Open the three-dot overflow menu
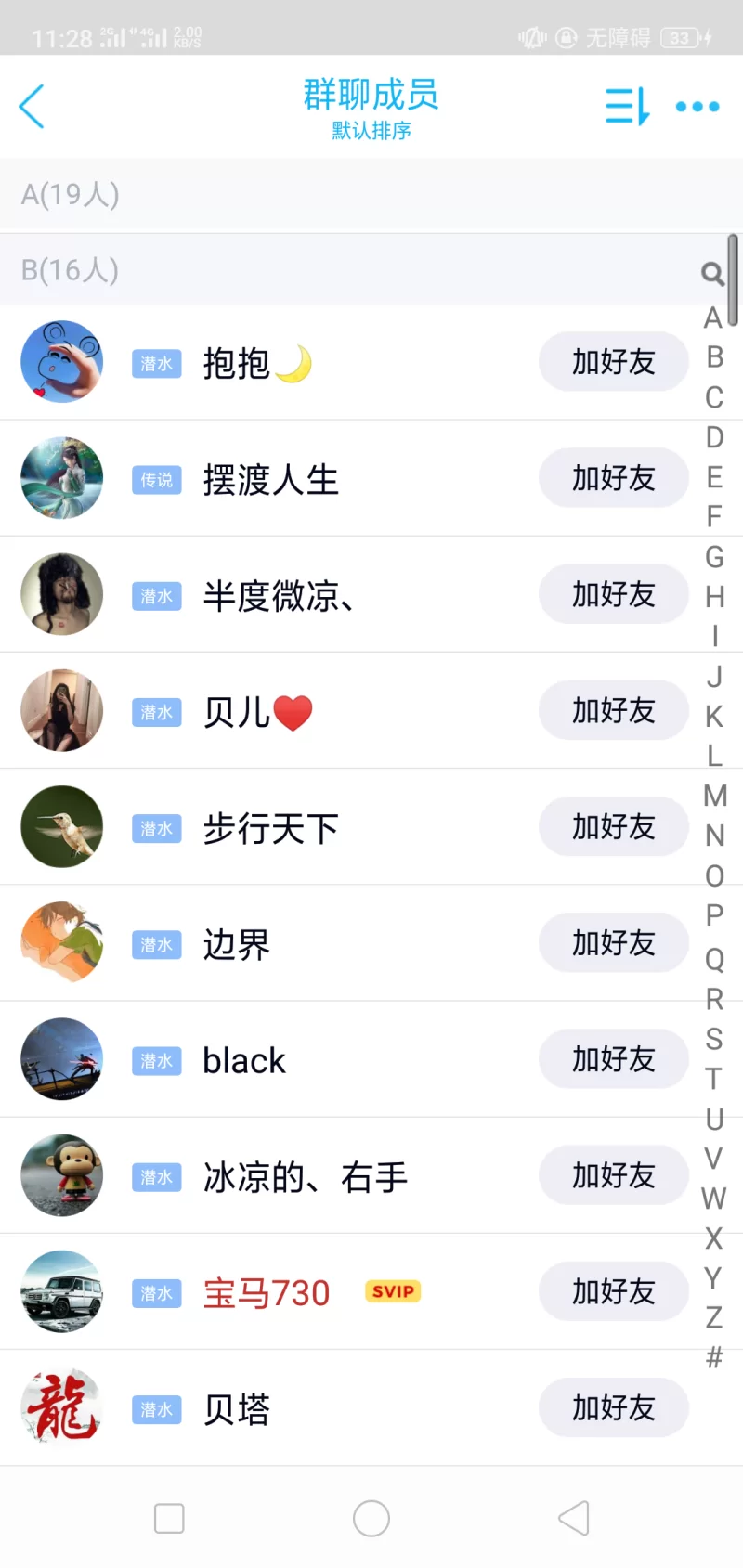Image resolution: width=743 pixels, height=1568 pixels. click(697, 107)
